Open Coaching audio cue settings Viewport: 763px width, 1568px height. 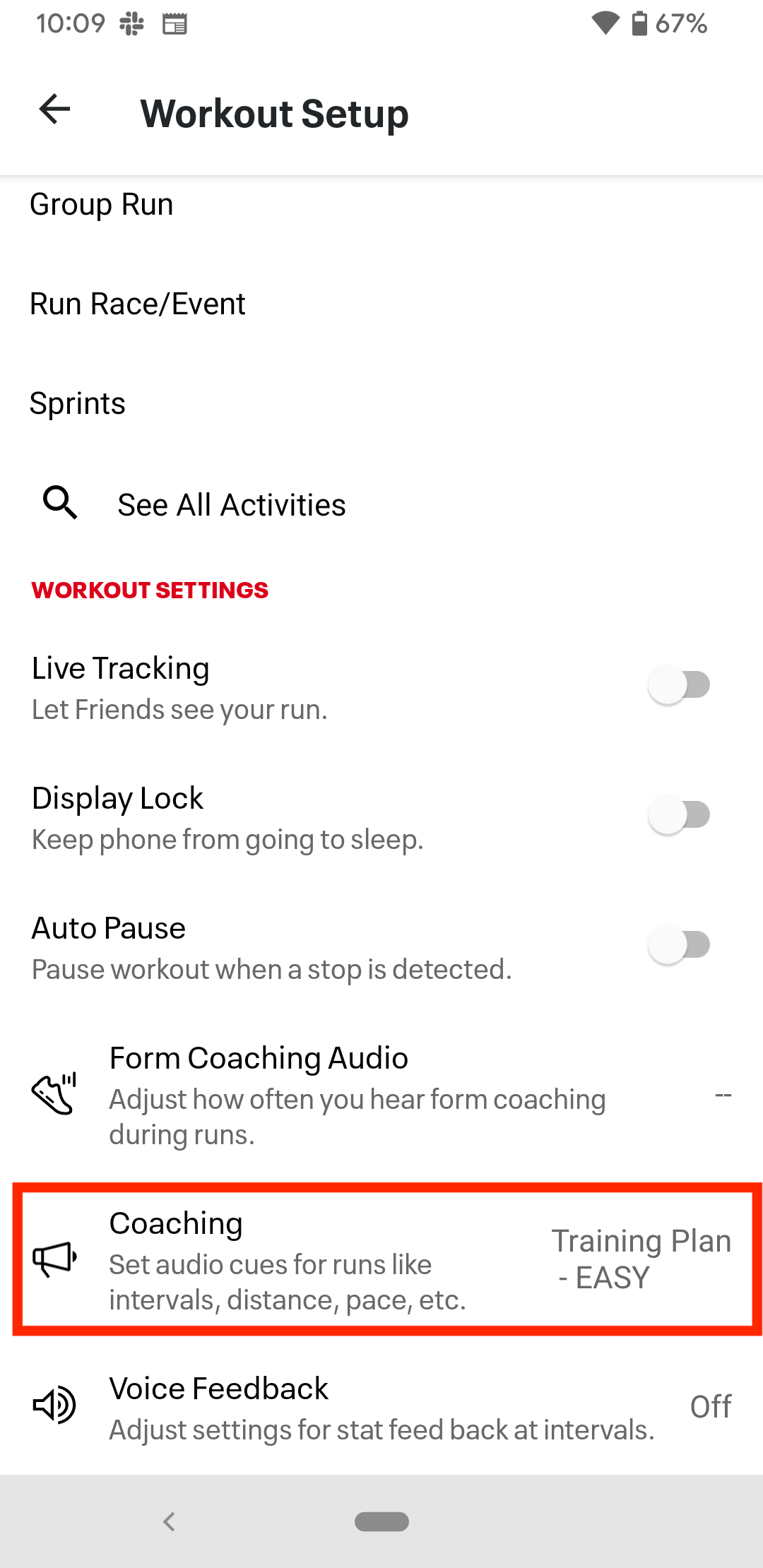381,1260
